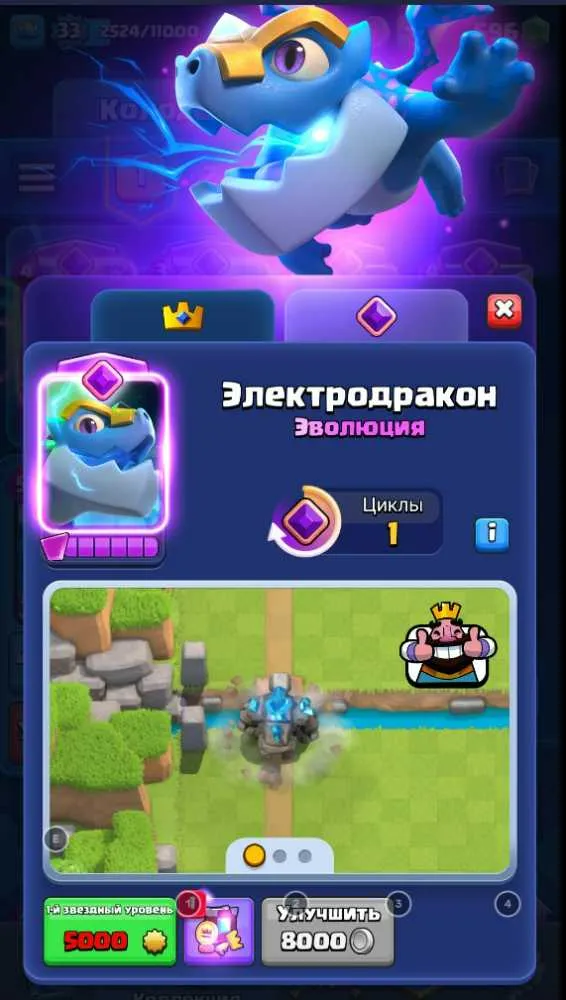Tap Улучшить for 8000

tap(328, 931)
